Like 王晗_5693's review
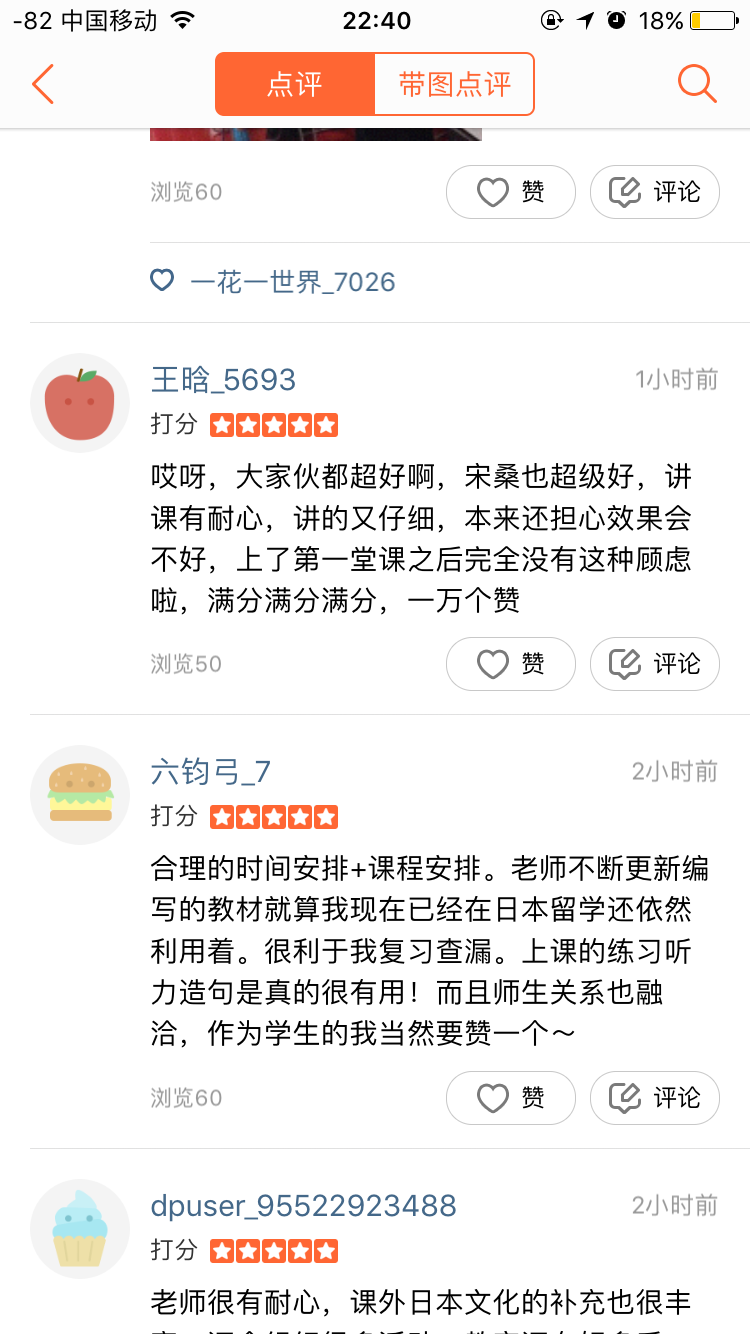Viewport: 750px width, 1334px height. (510, 664)
